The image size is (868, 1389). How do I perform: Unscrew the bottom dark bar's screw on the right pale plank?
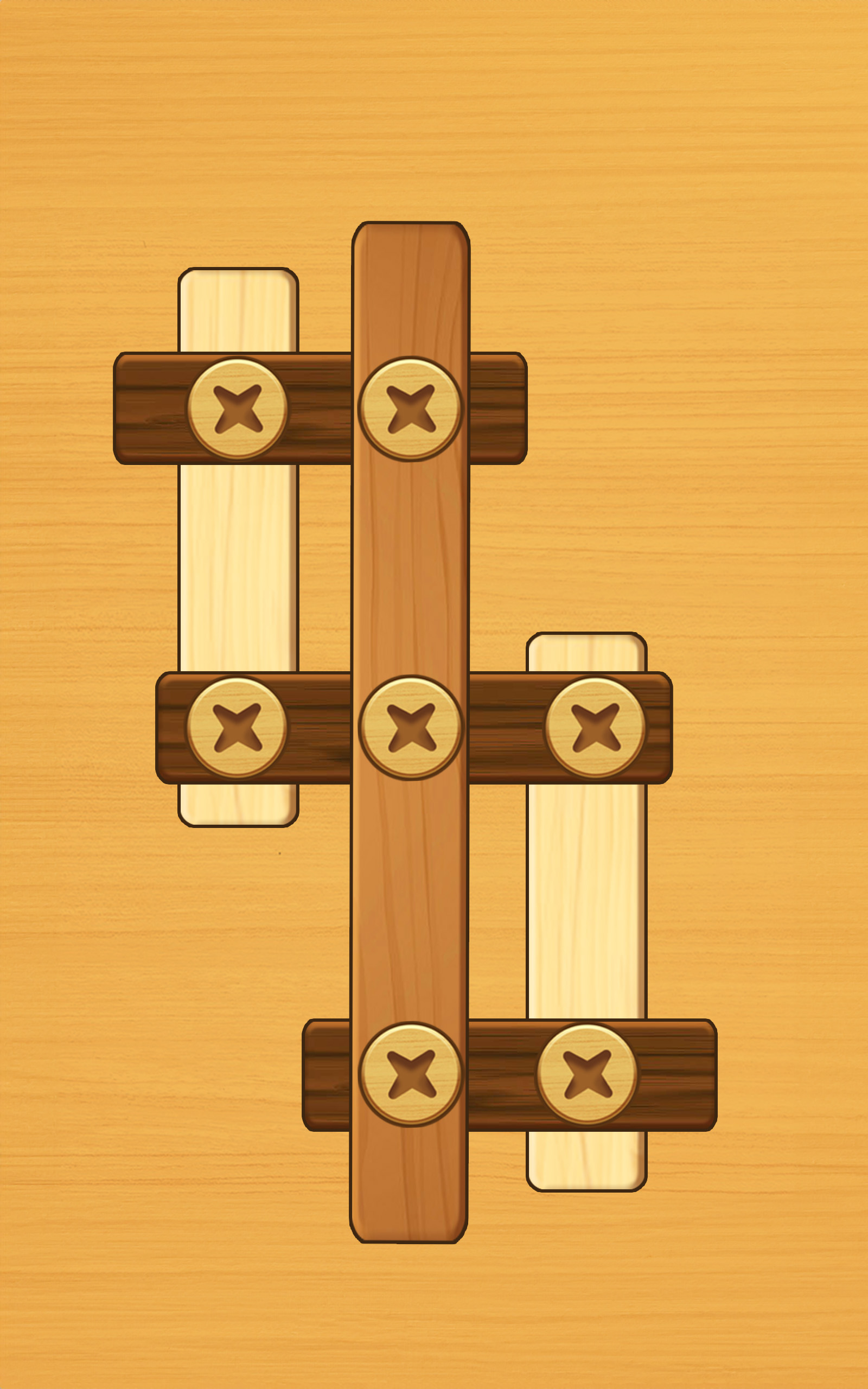click(588, 1074)
